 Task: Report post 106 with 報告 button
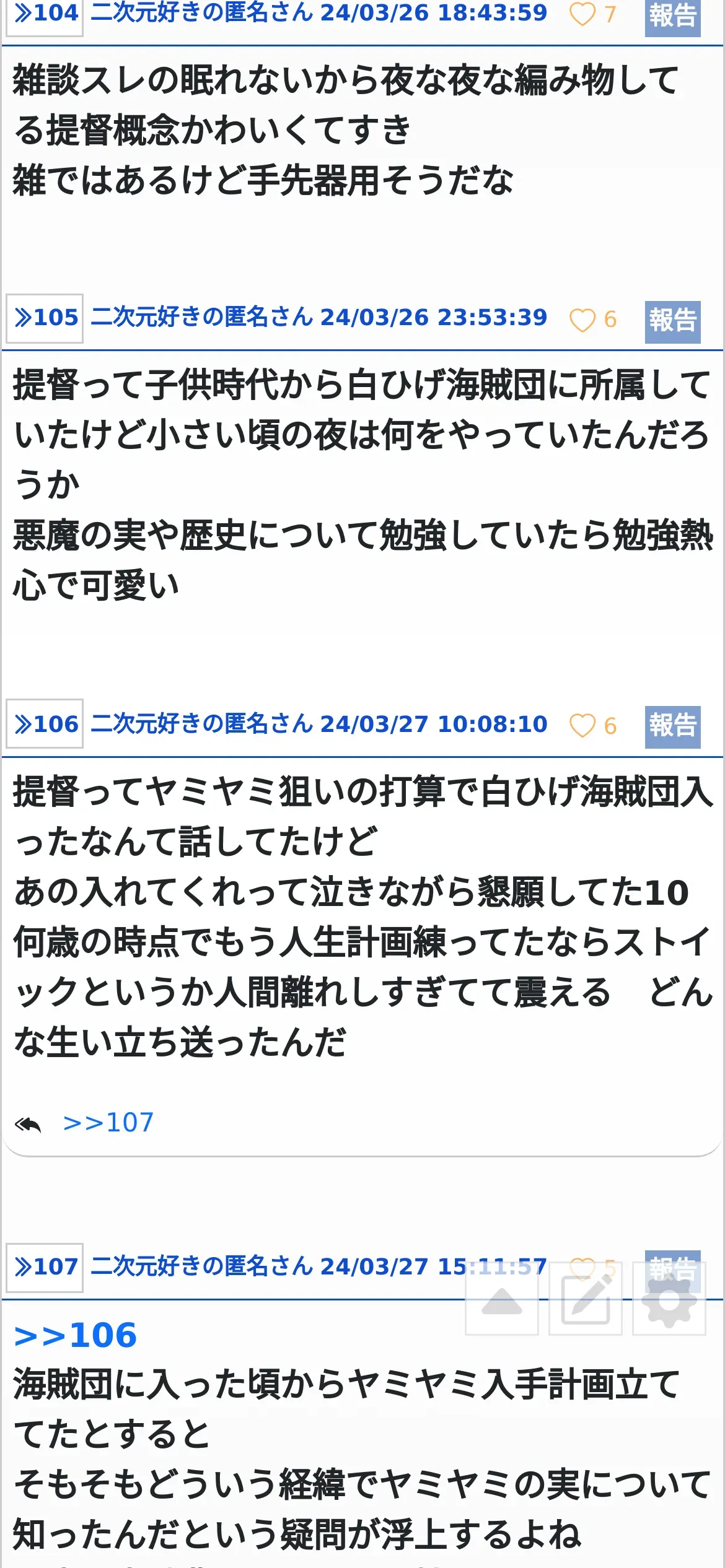tap(672, 726)
